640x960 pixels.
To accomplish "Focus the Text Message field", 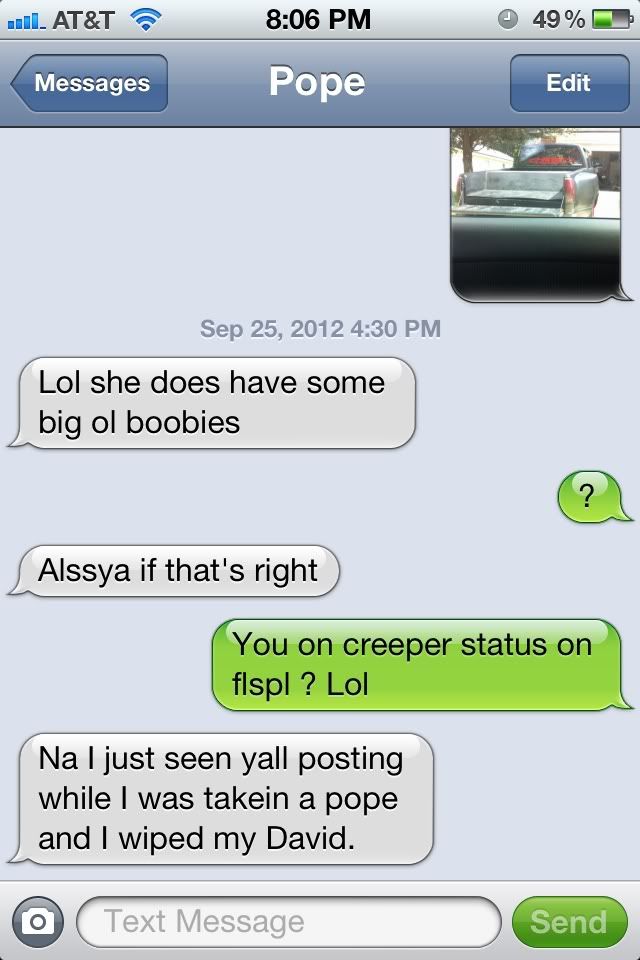I will (288, 921).
